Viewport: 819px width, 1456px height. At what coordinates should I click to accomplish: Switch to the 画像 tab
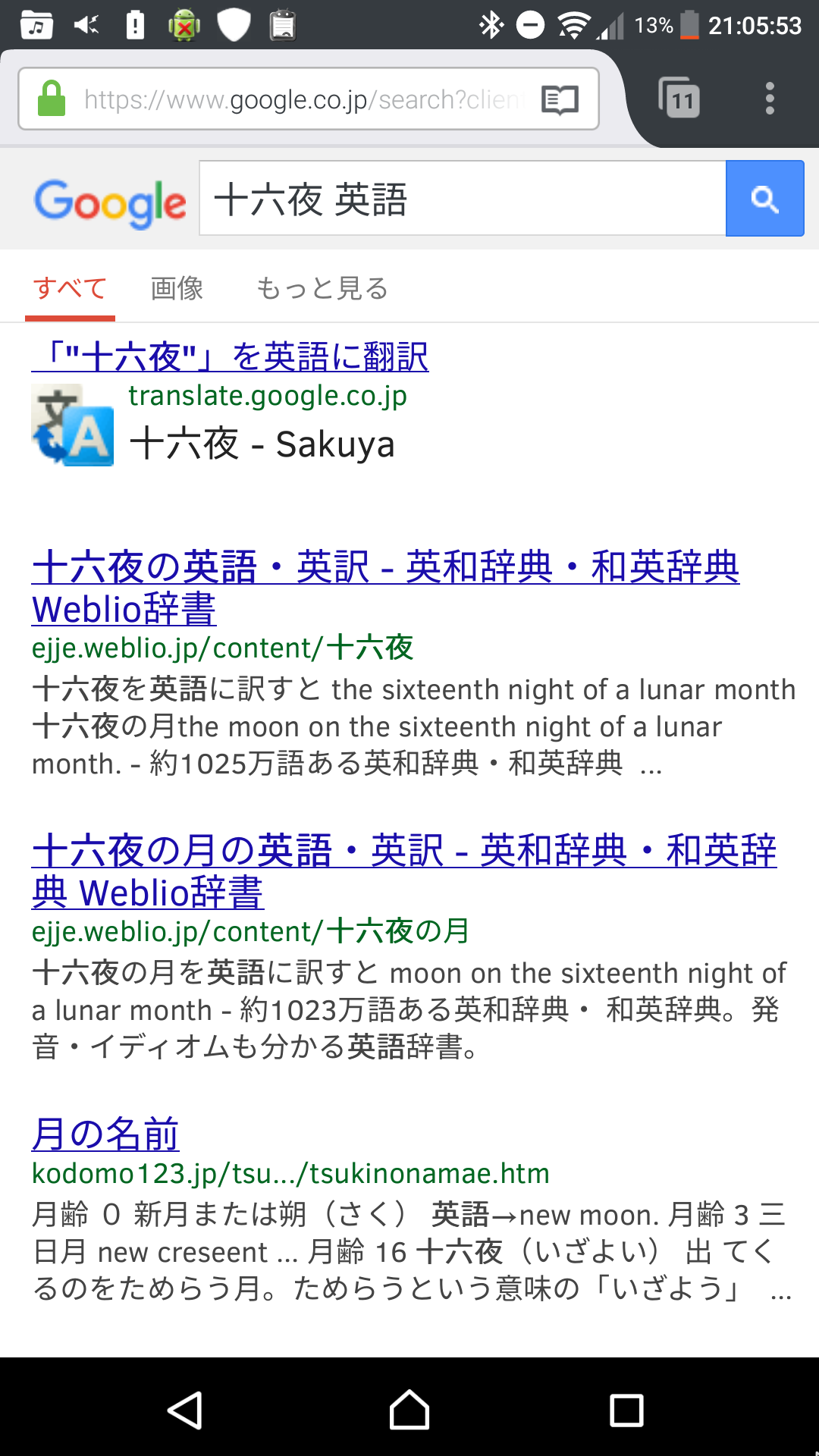(x=177, y=289)
